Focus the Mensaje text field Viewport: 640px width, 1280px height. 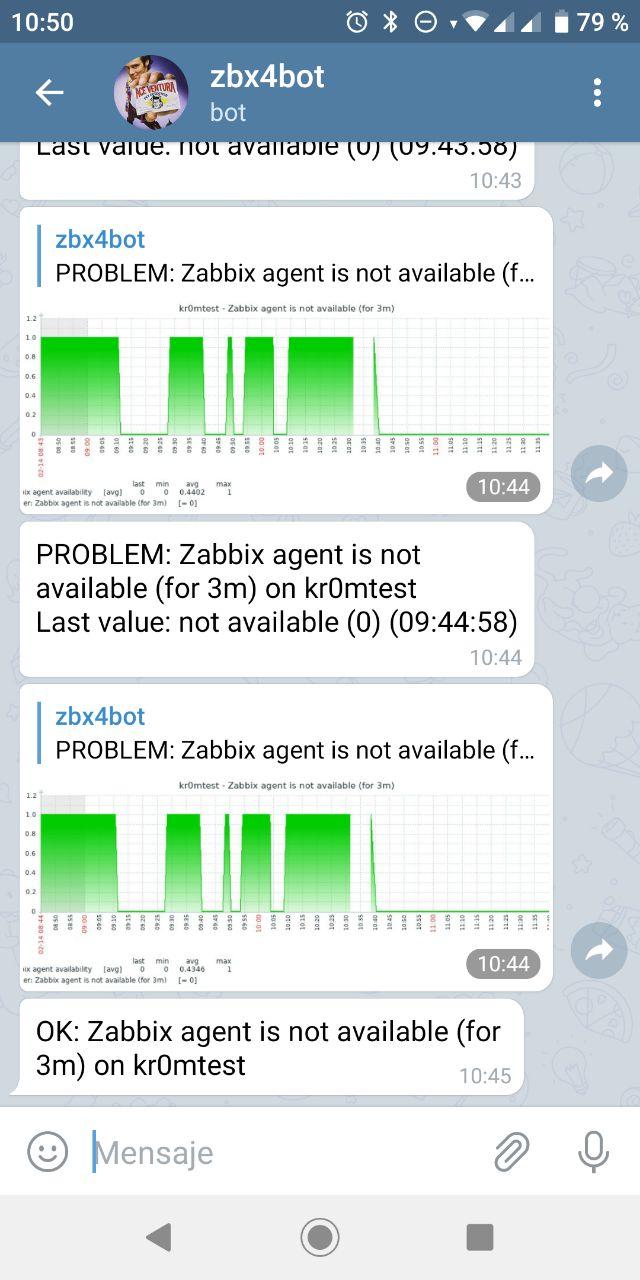280,1152
